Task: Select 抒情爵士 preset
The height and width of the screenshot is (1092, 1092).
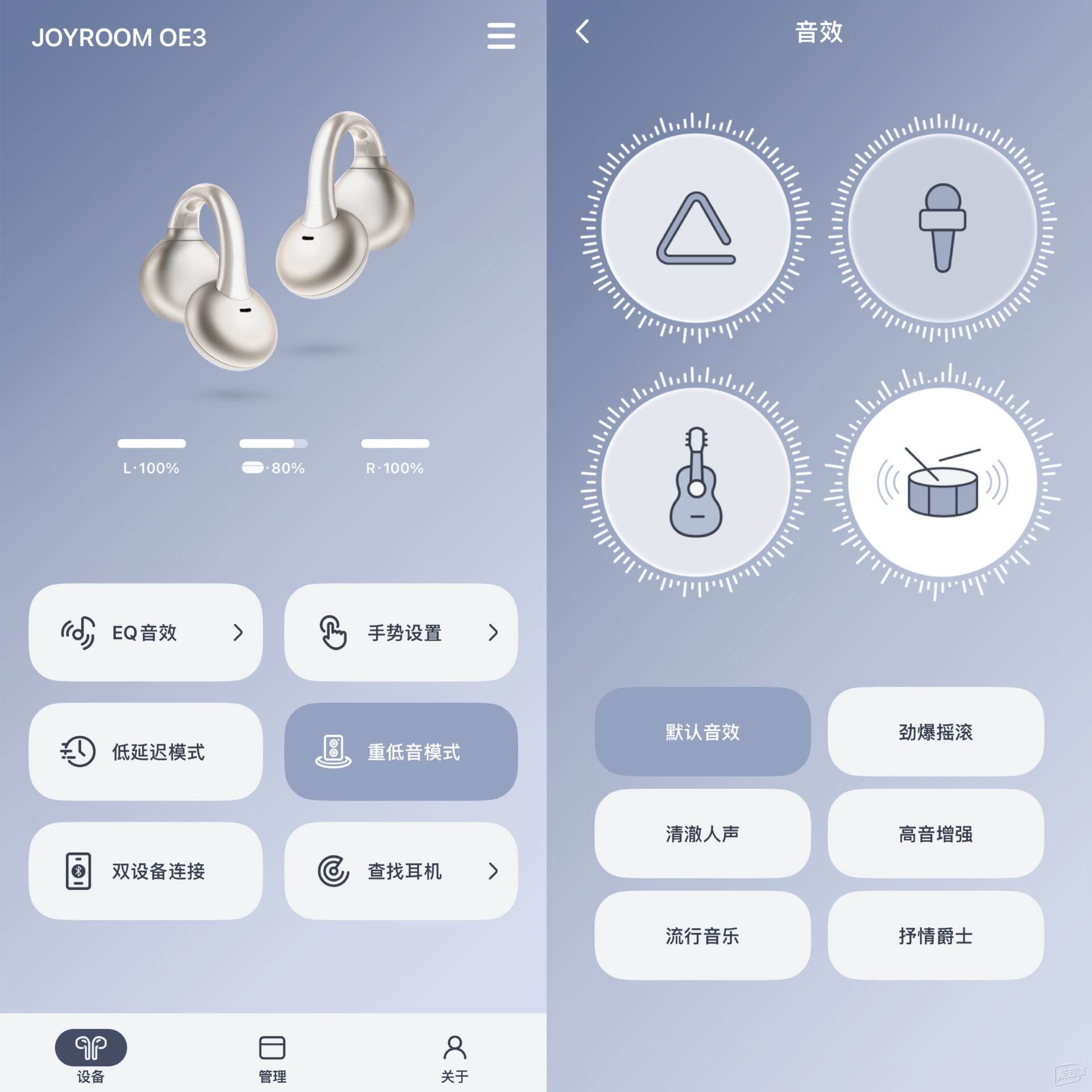Action: (936, 936)
